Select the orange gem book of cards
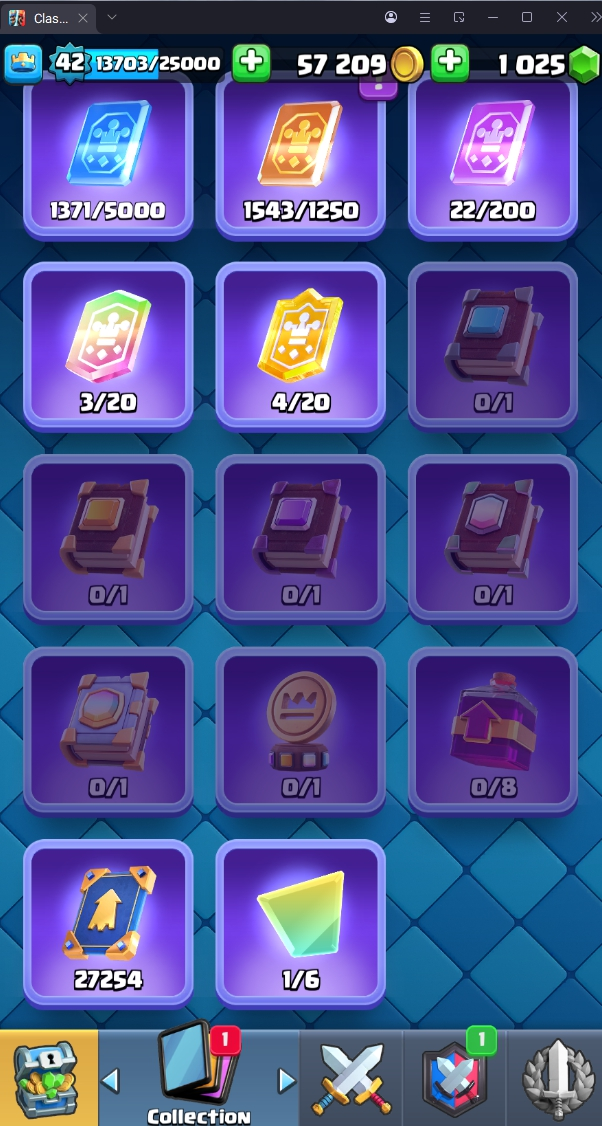Screen dimensions: 602x1126 click(108, 540)
